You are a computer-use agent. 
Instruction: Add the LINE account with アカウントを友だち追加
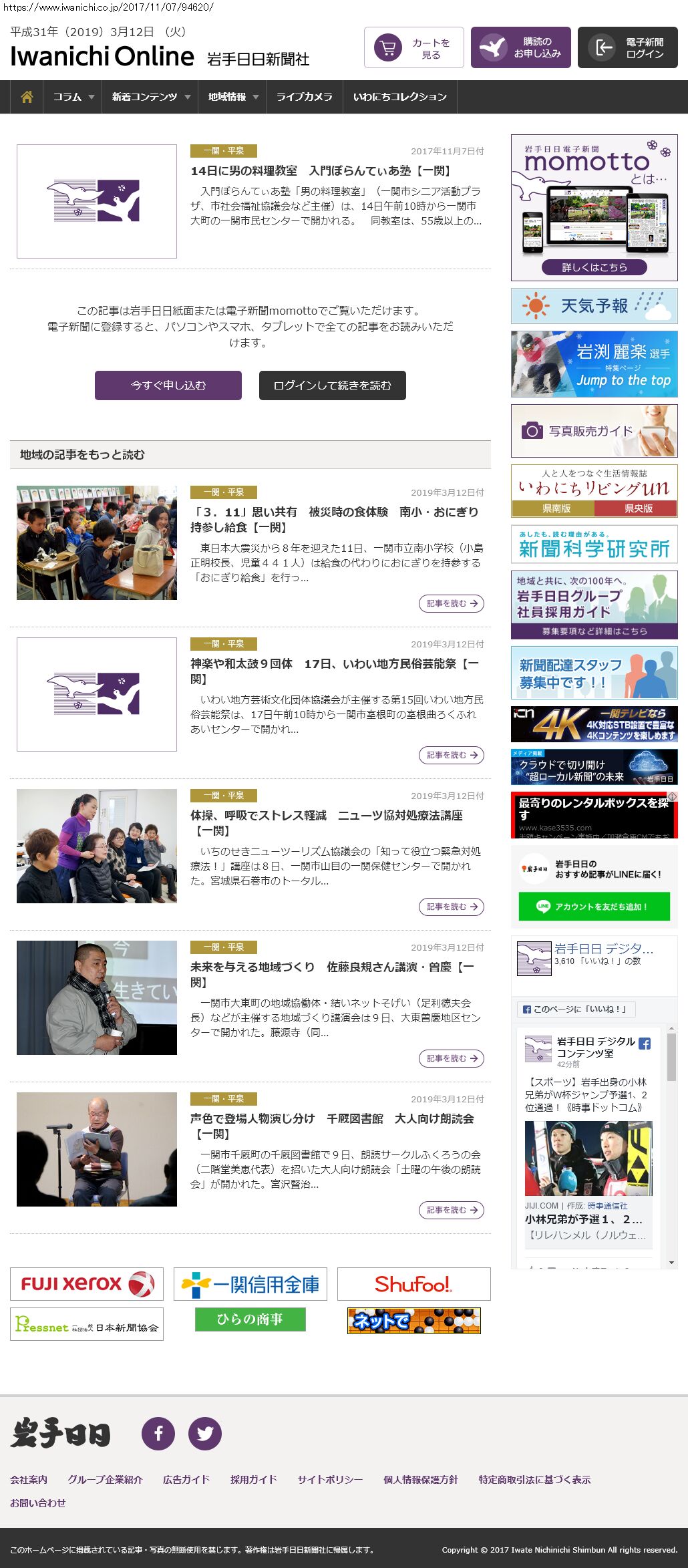click(594, 907)
